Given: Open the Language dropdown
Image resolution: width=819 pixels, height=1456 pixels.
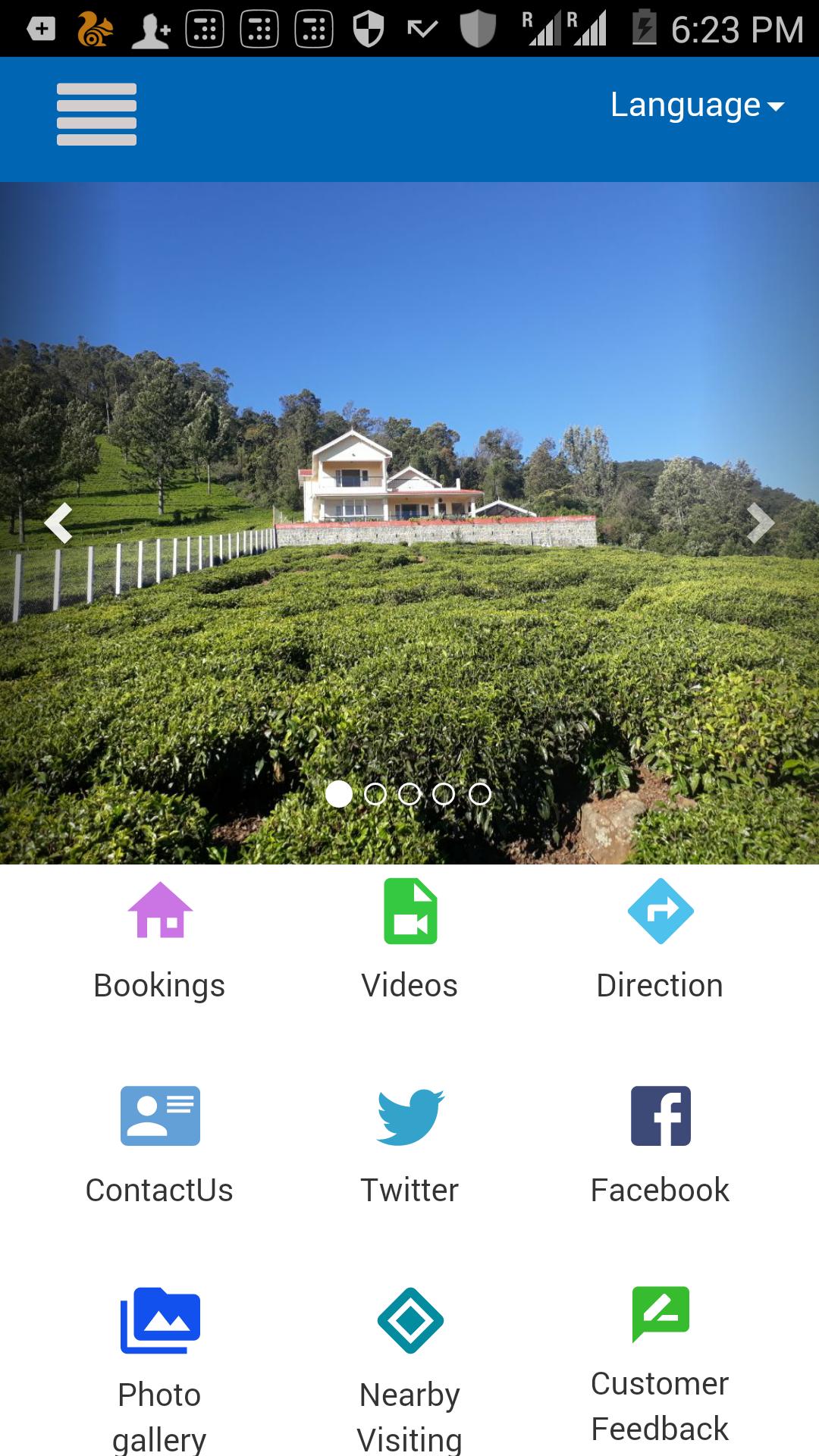Looking at the screenshot, I should [695, 105].
